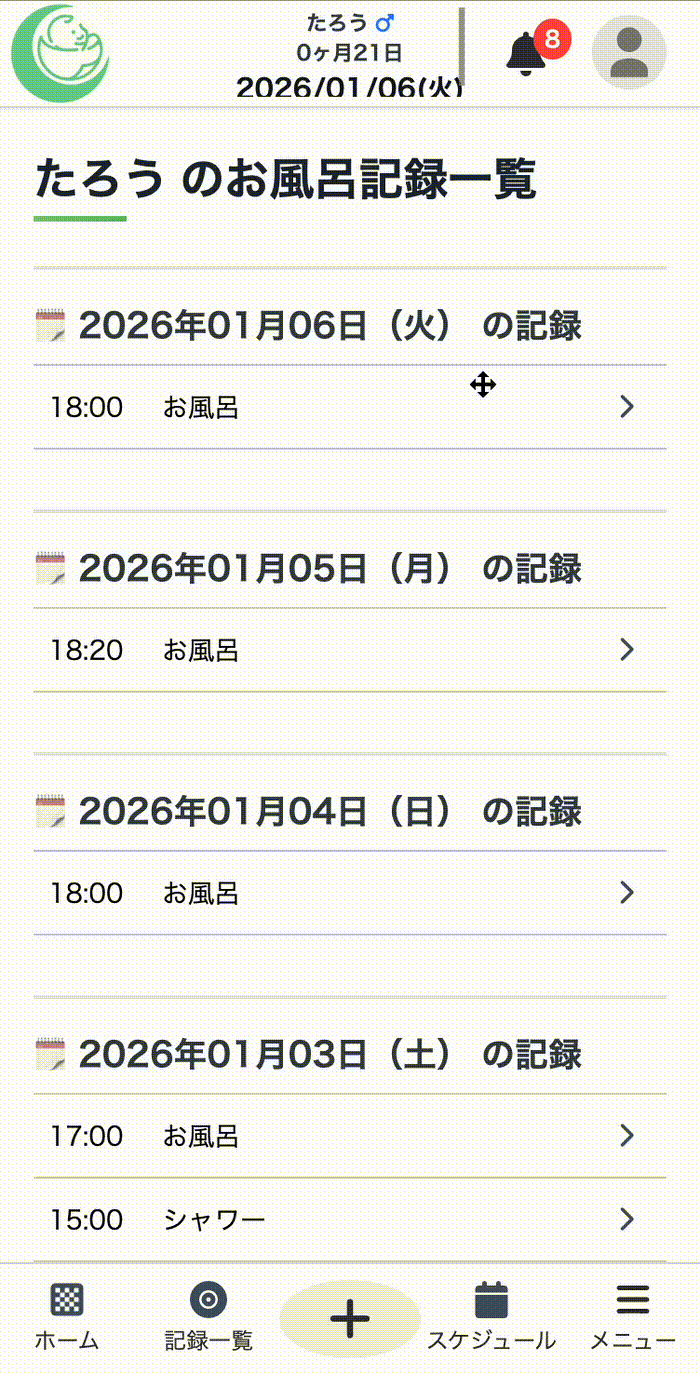Add a new record with the plus button
The image size is (700, 1374).
click(x=350, y=1319)
